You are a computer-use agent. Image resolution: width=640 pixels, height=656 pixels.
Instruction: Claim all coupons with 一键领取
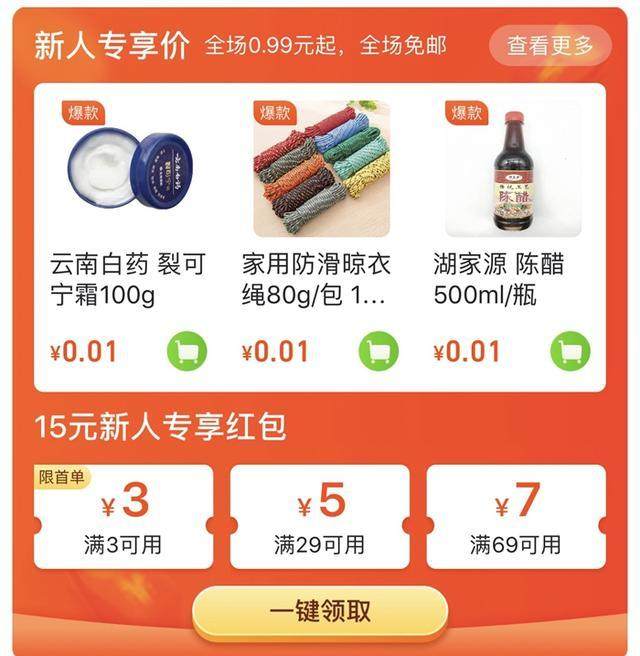pos(320,611)
